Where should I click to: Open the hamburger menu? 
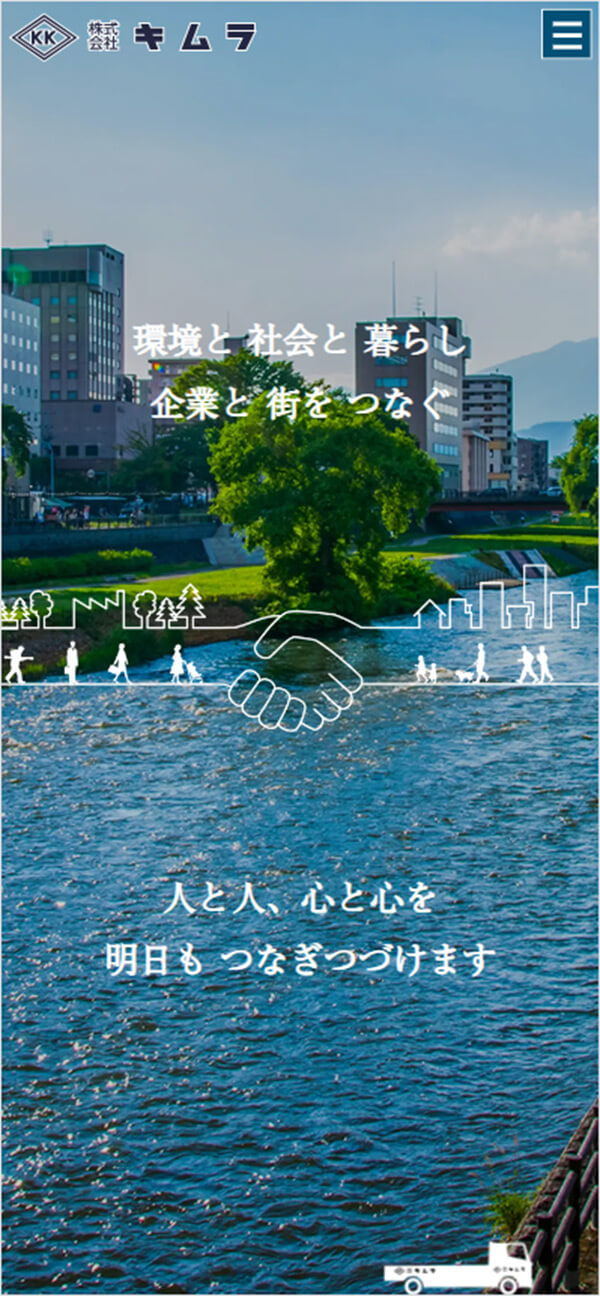tap(566, 35)
